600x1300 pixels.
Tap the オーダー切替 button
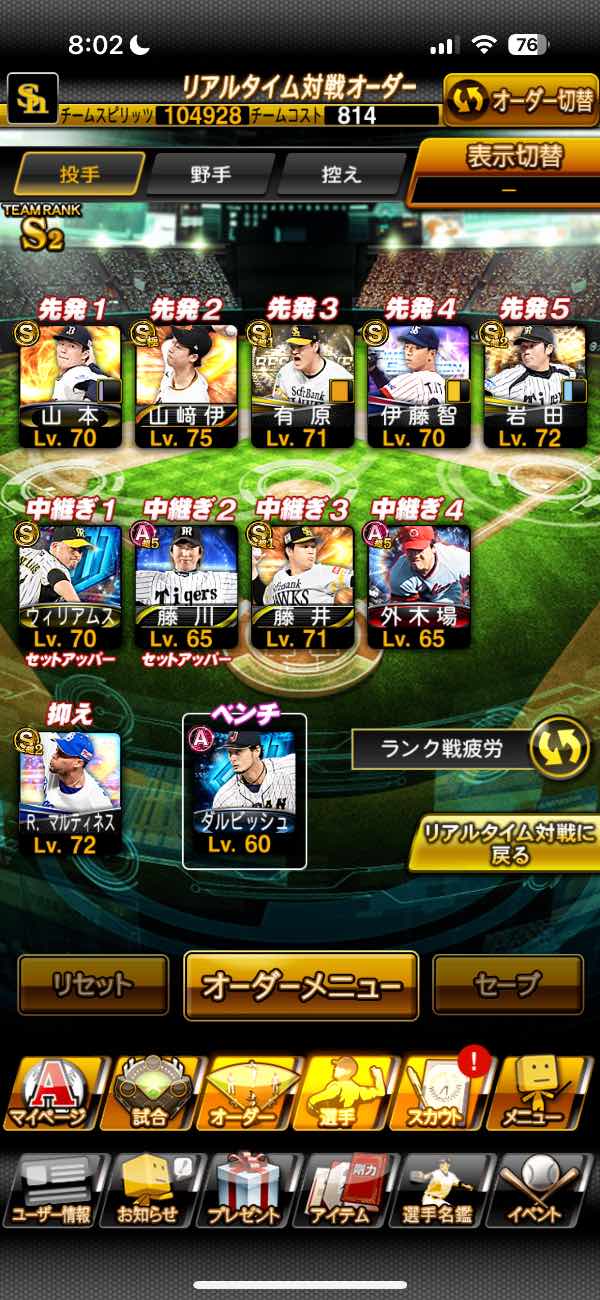[521, 101]
